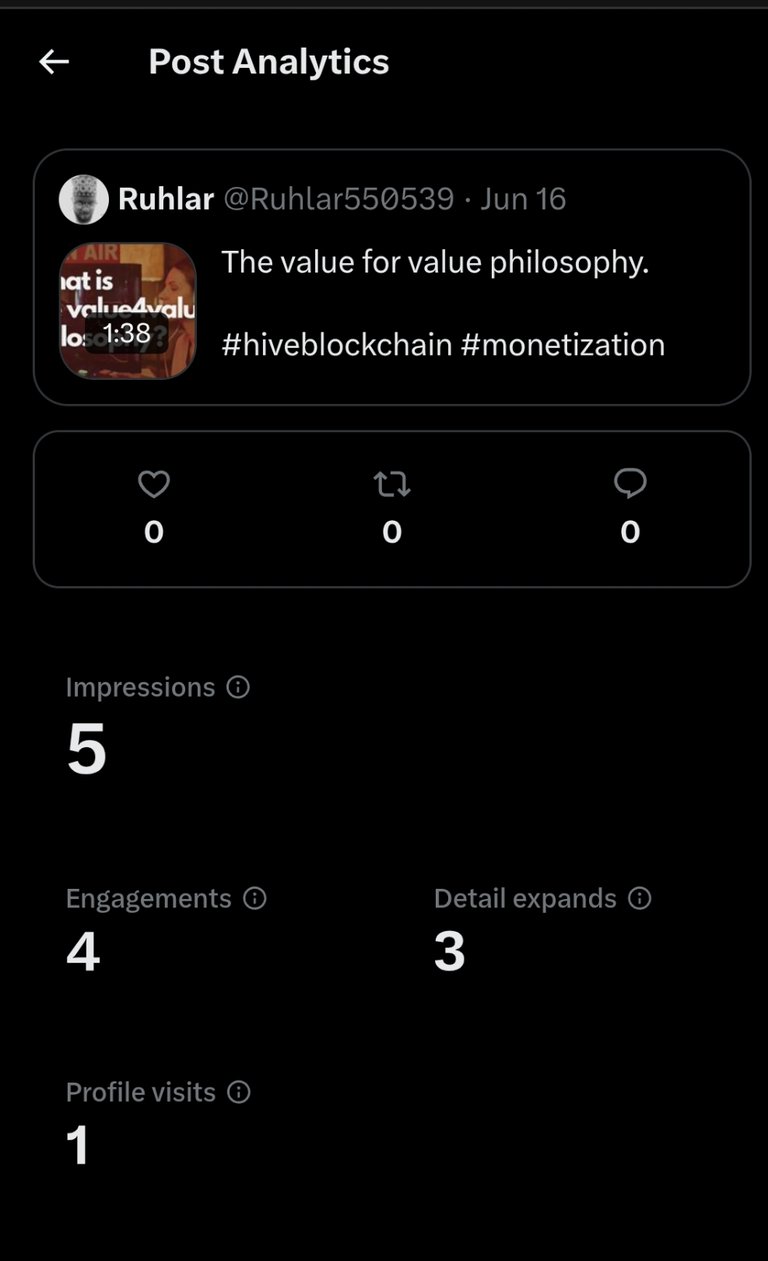
Task: Tap the info icon beside Engagements
Action: click(x=255, y=898)
